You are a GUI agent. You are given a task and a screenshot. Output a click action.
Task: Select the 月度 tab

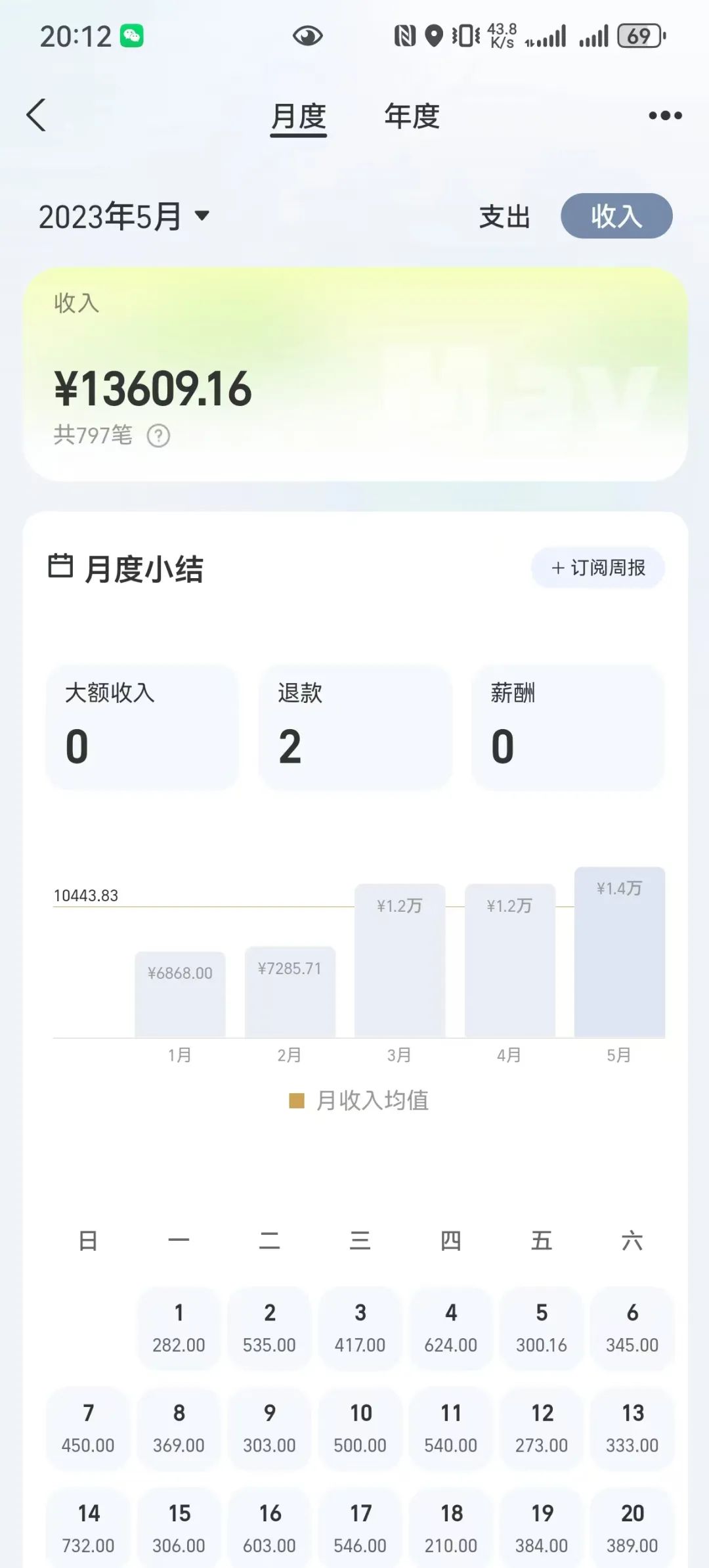coord(300,115)
